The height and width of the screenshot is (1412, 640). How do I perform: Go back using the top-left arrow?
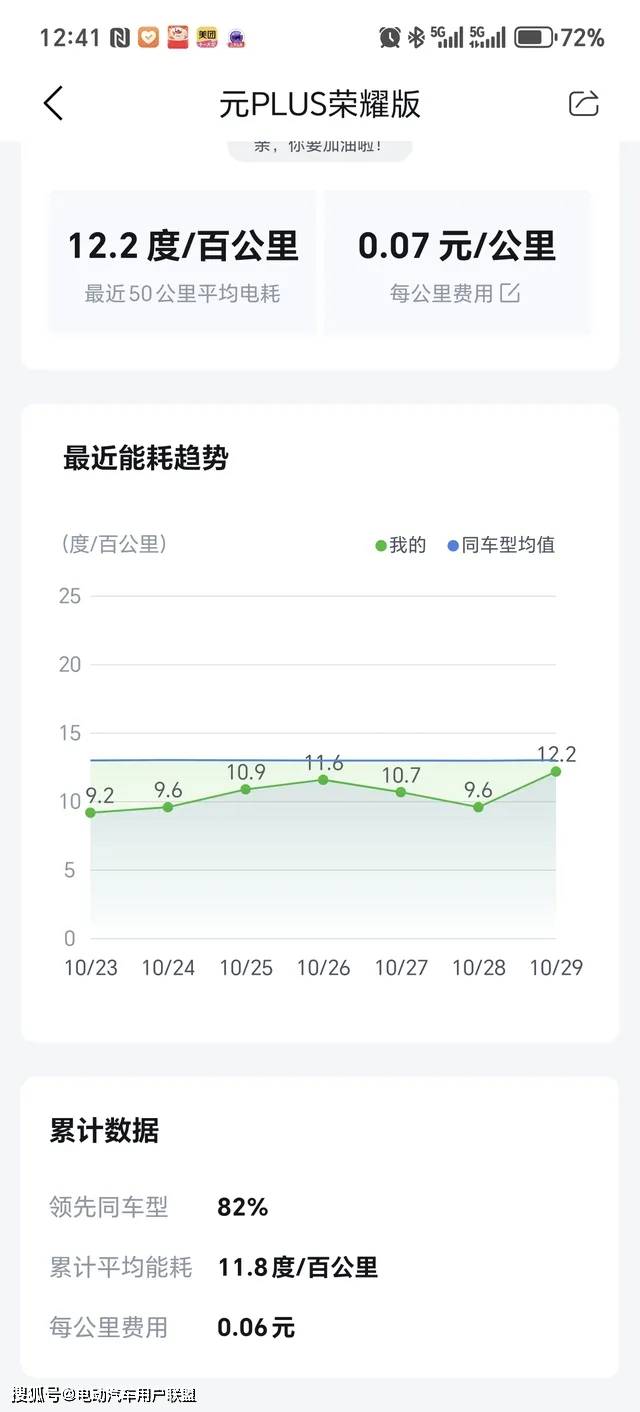(53, 103)
